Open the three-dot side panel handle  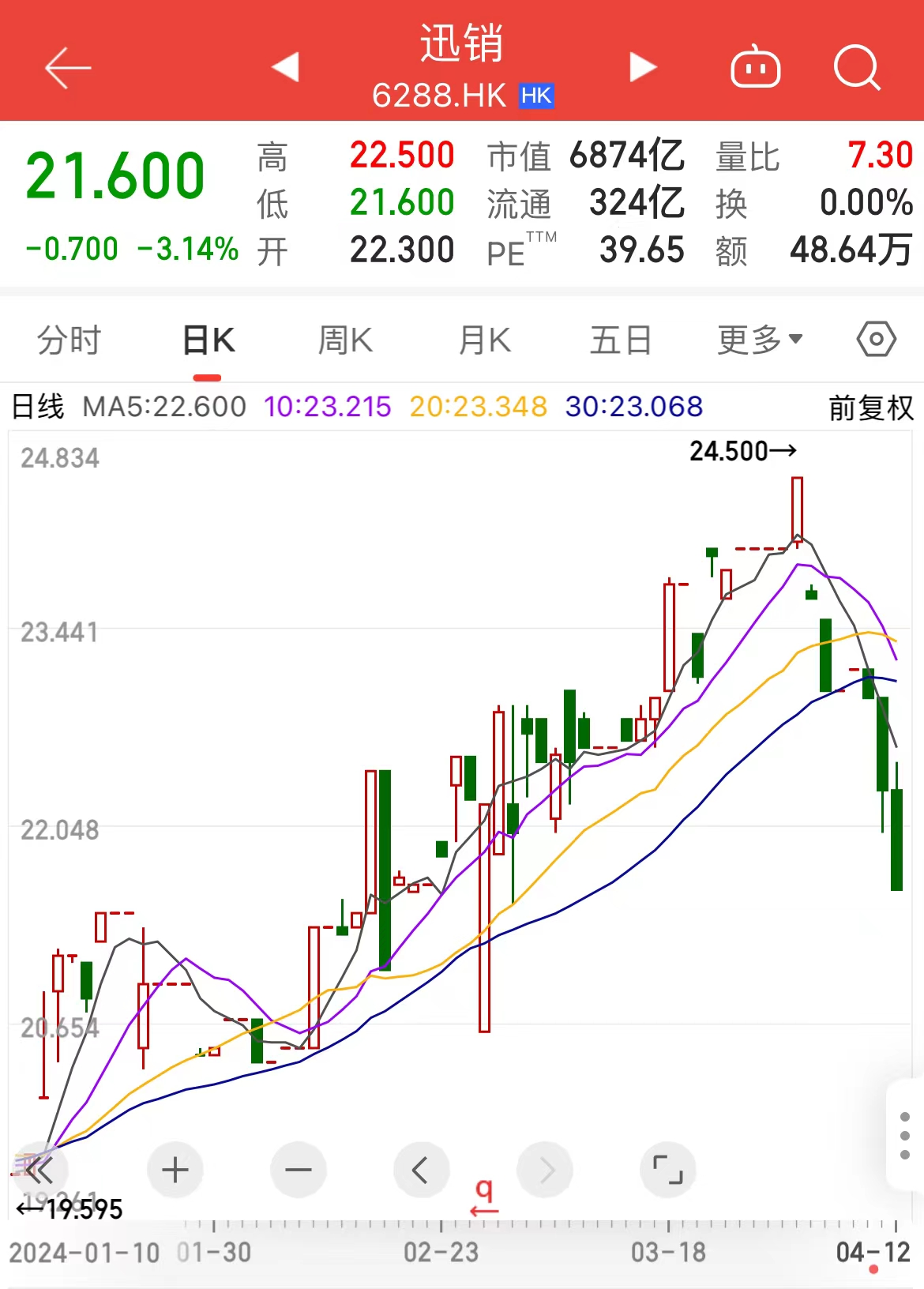905,1136
